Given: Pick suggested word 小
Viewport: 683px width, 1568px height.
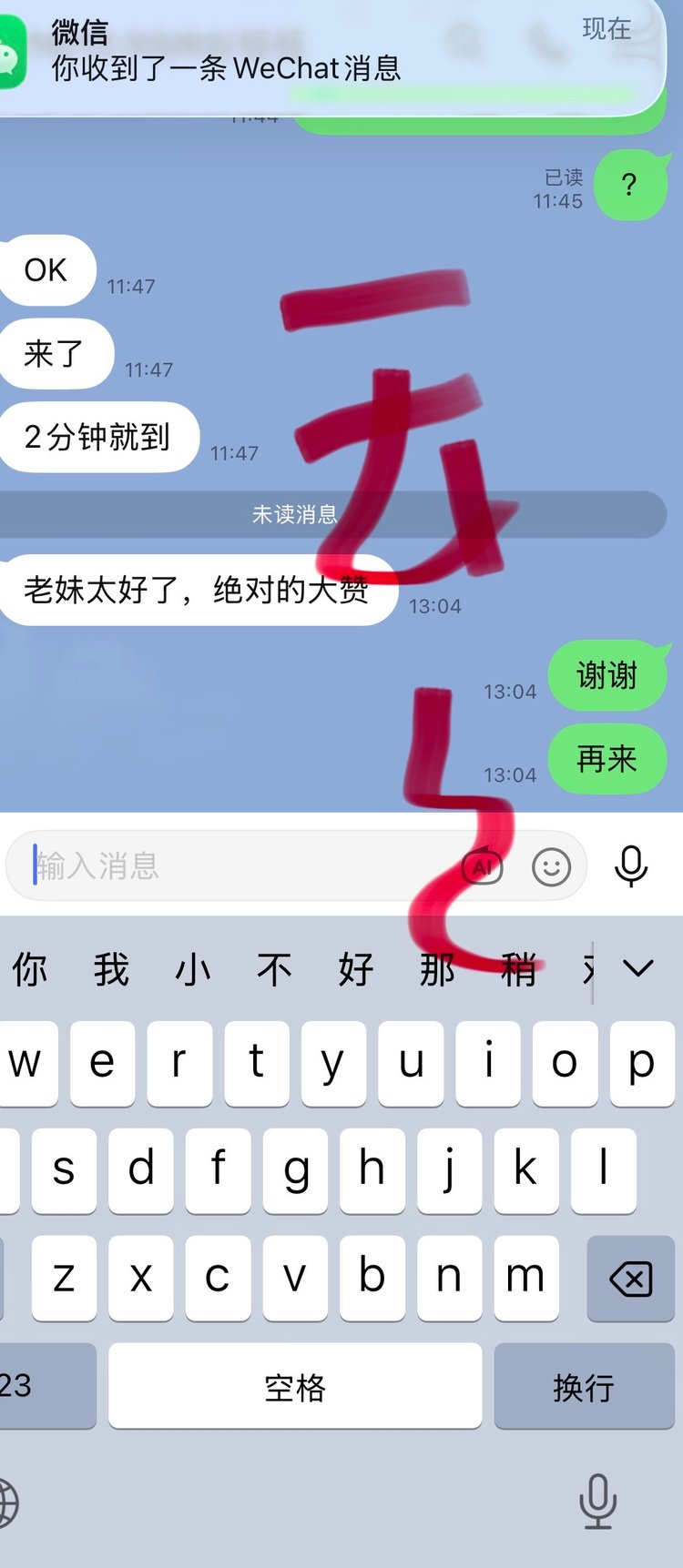Looking at the screenshot, I should coord(193,970).
